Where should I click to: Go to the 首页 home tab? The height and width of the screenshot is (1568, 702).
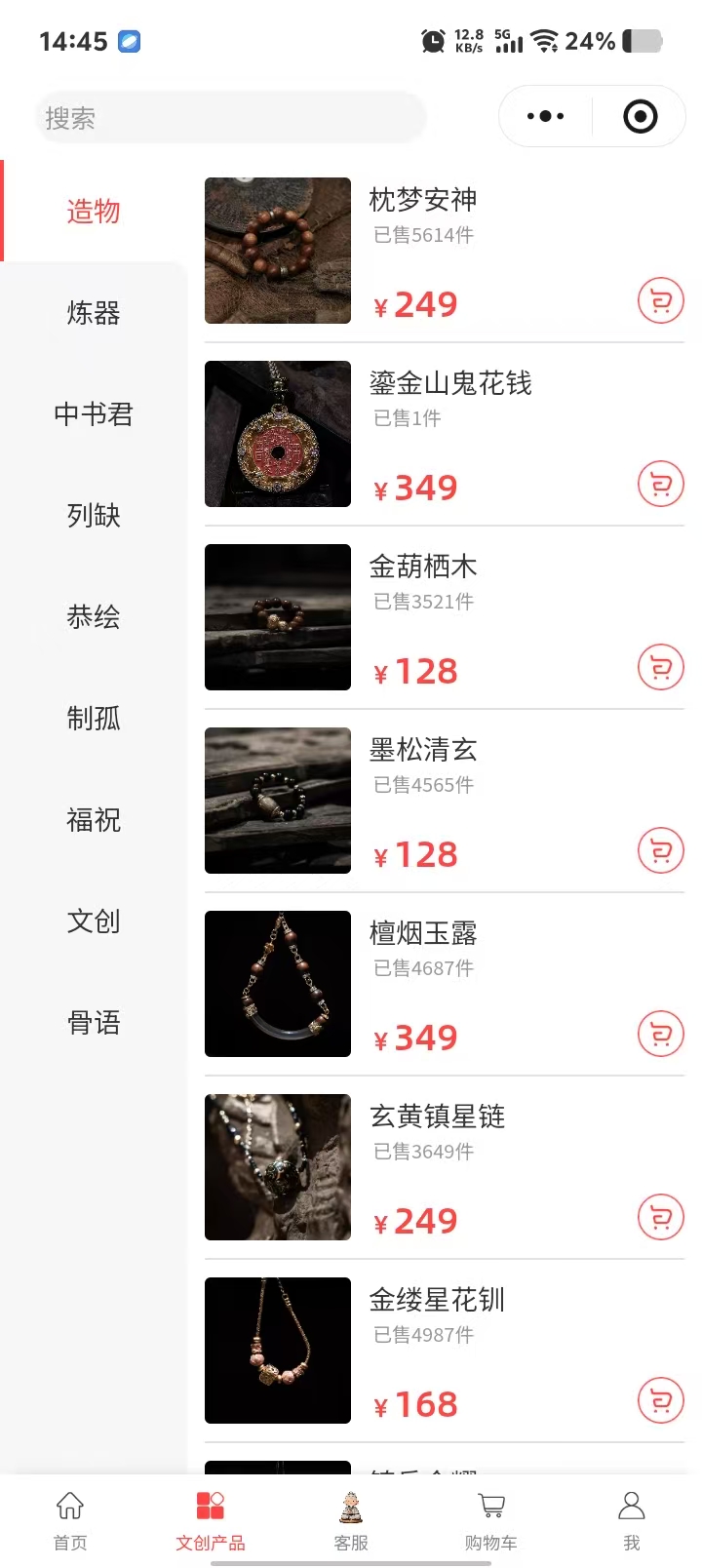pos(70,1519)
